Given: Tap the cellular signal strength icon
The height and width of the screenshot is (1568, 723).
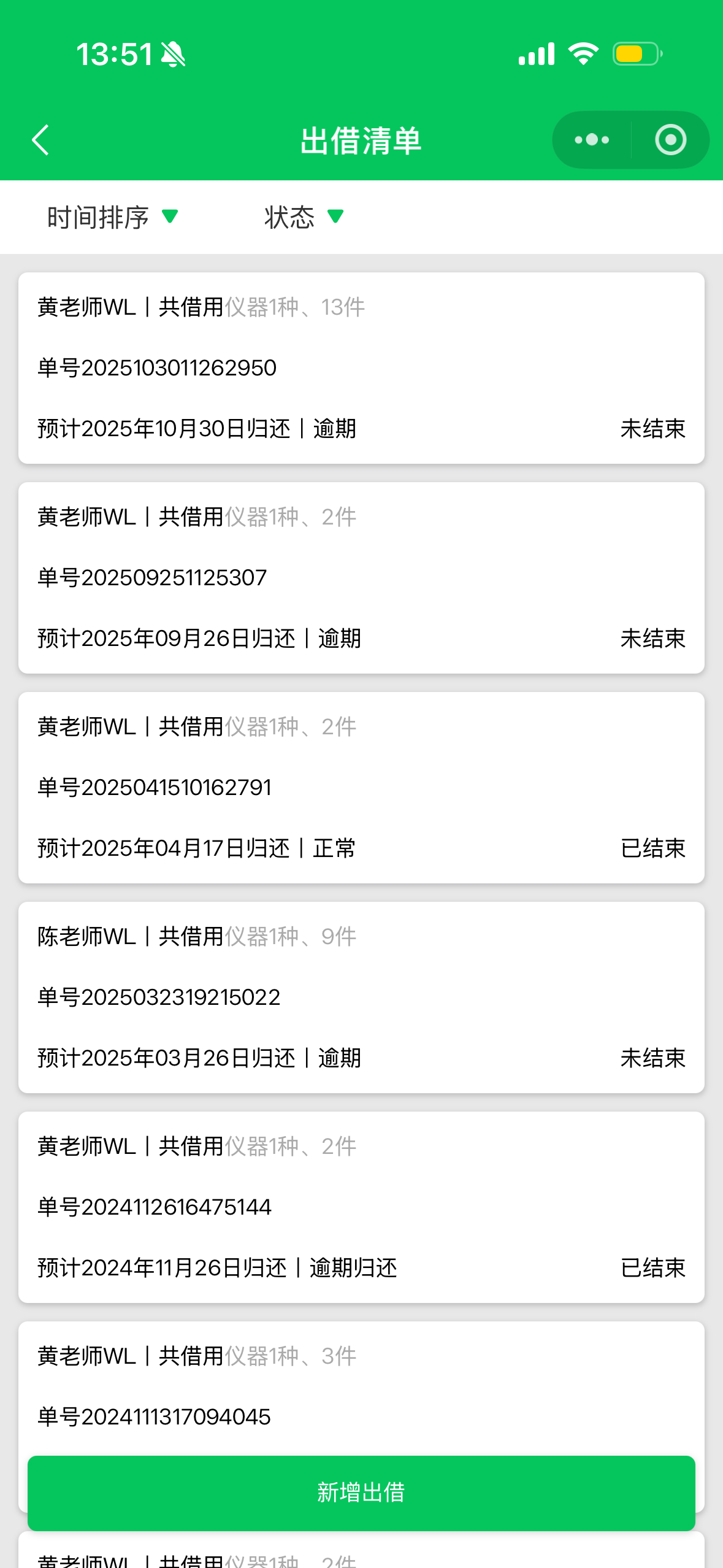Looking at the screenshot, I should [x=535, y=54].
